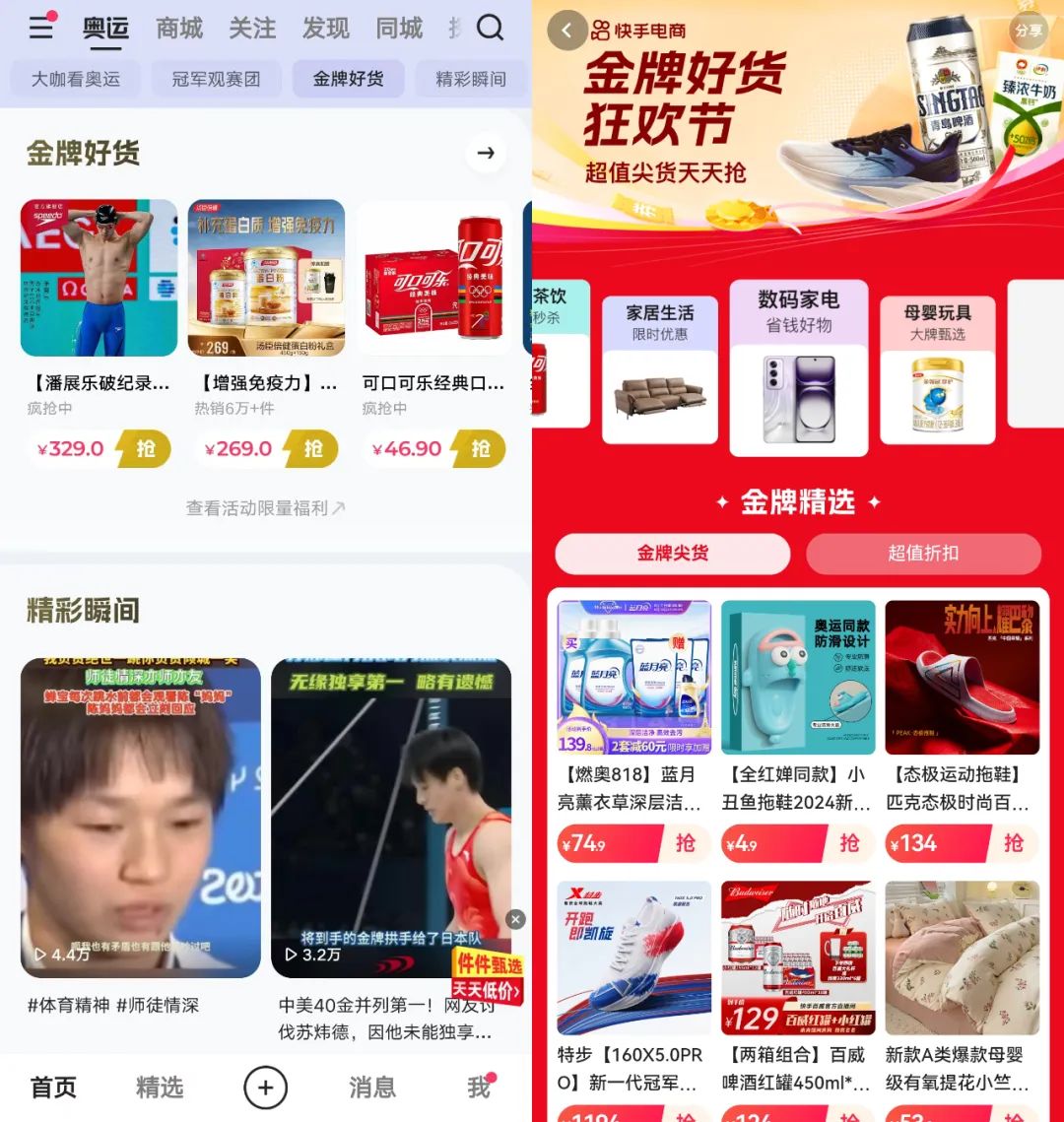Open the 金牌好货 section arrow
This screenshot has width=1064, height=1122.
pyautogui.click(x=485, y=153)
